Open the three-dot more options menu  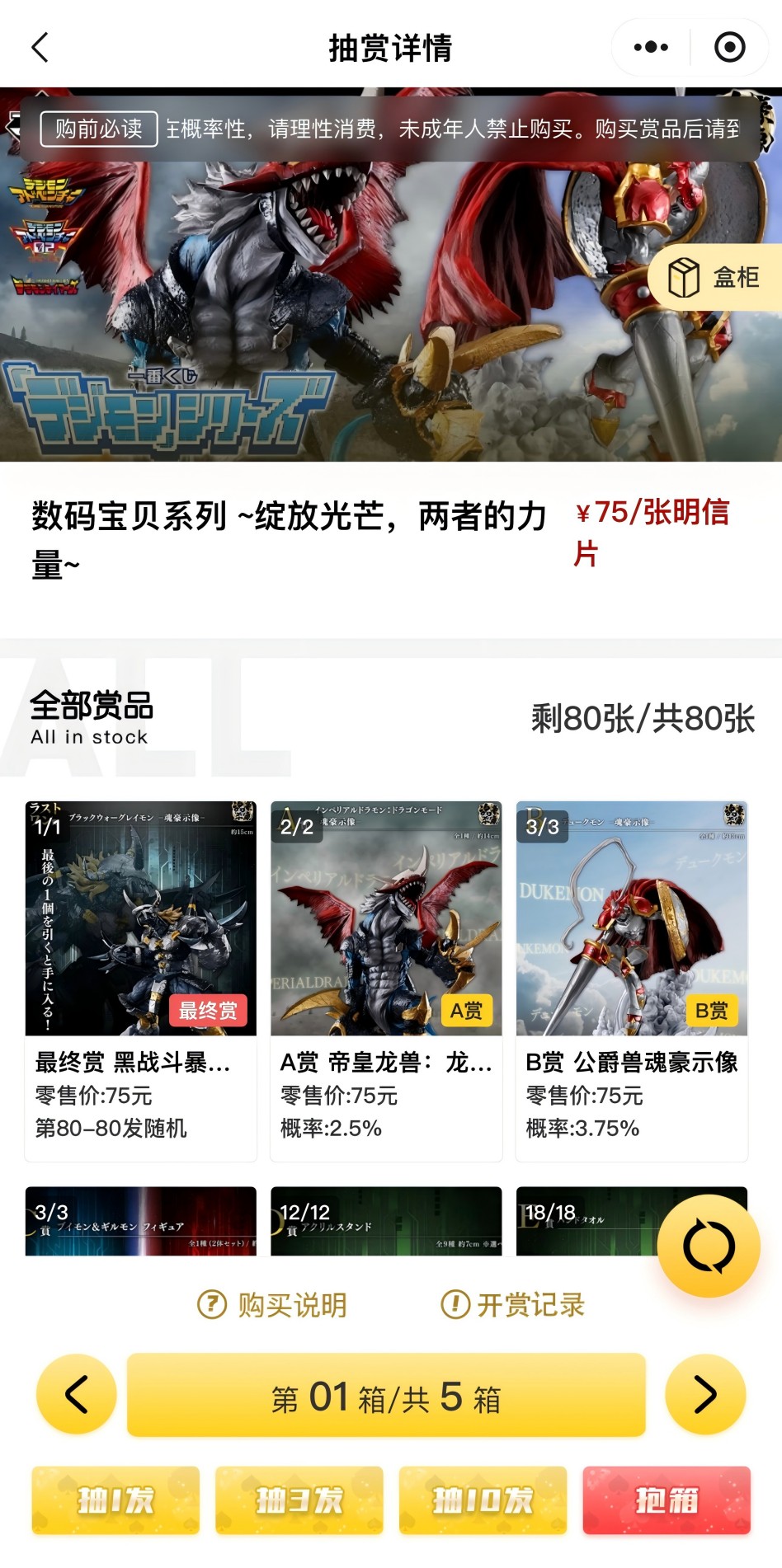coord(652,47)
